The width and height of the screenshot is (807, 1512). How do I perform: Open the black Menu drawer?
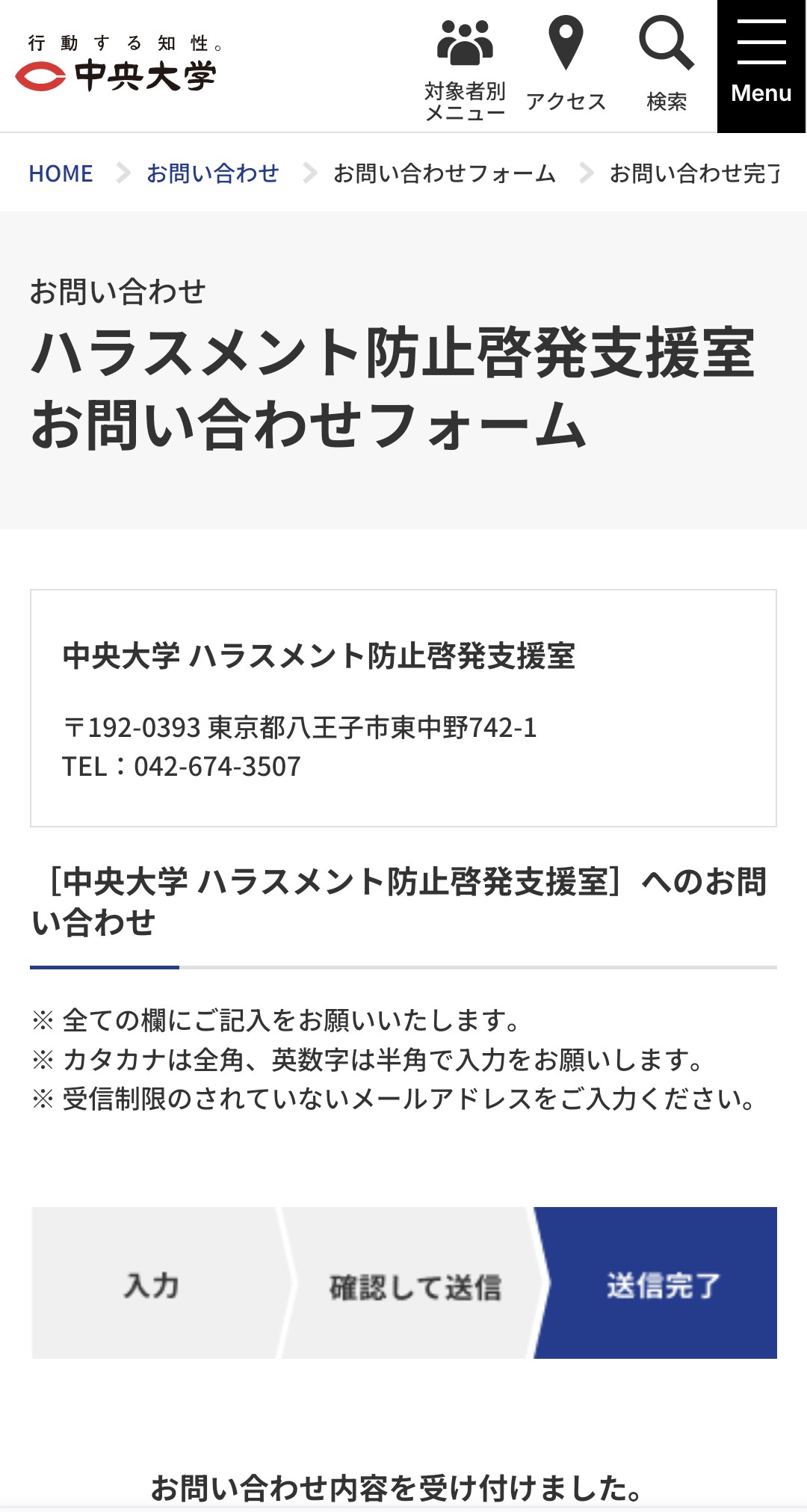pos(761,67)
